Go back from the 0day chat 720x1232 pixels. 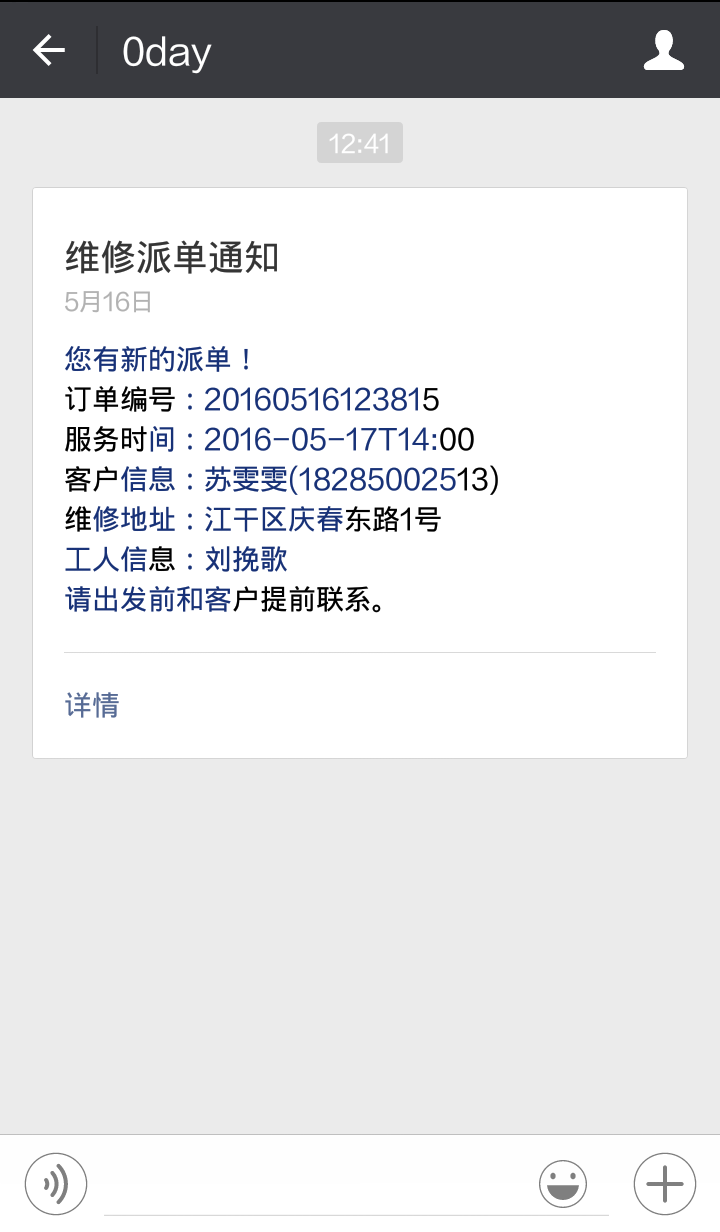tap(48, 50)
